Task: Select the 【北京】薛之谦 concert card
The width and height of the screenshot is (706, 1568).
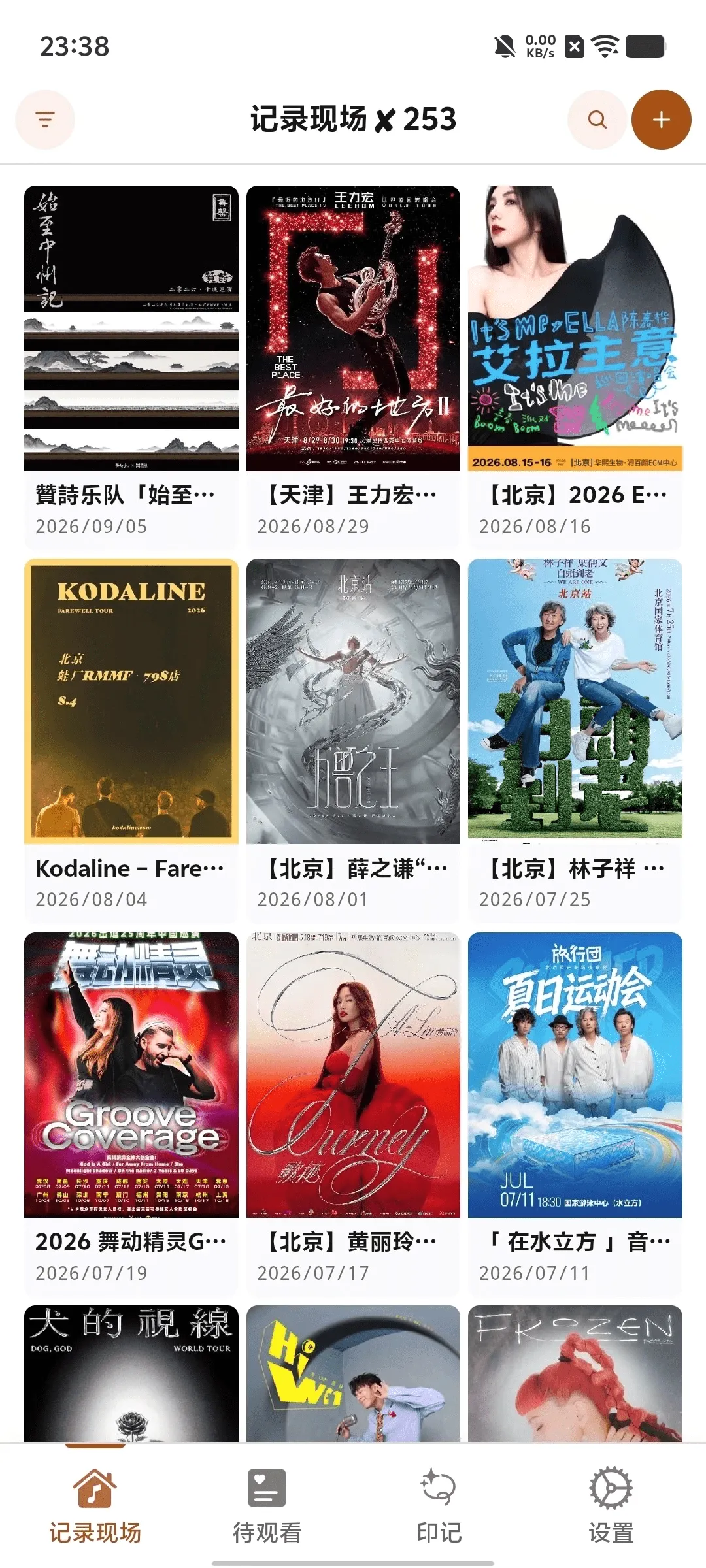Action: [353, 740]
